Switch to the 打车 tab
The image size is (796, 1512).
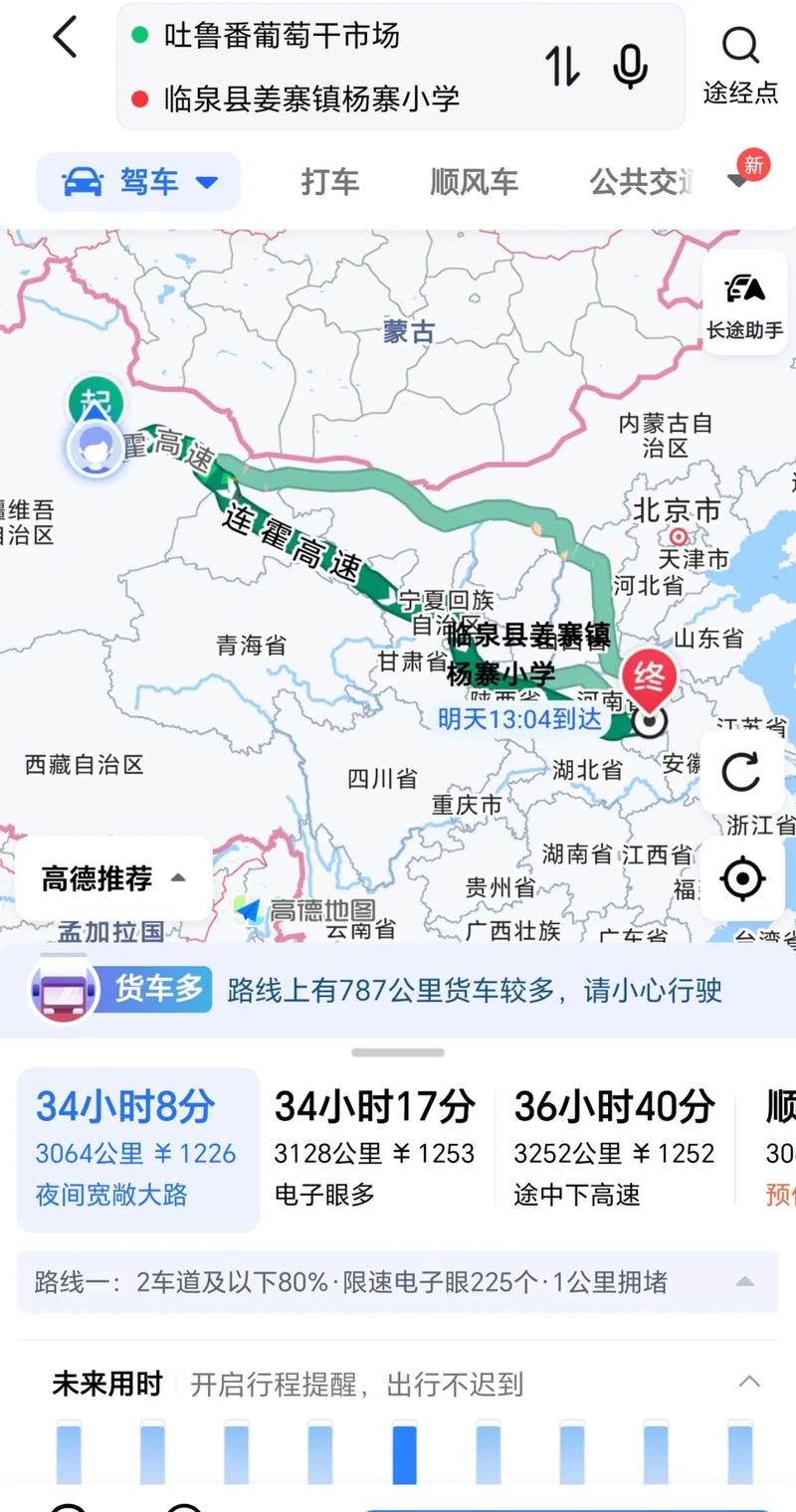[328, 181]
